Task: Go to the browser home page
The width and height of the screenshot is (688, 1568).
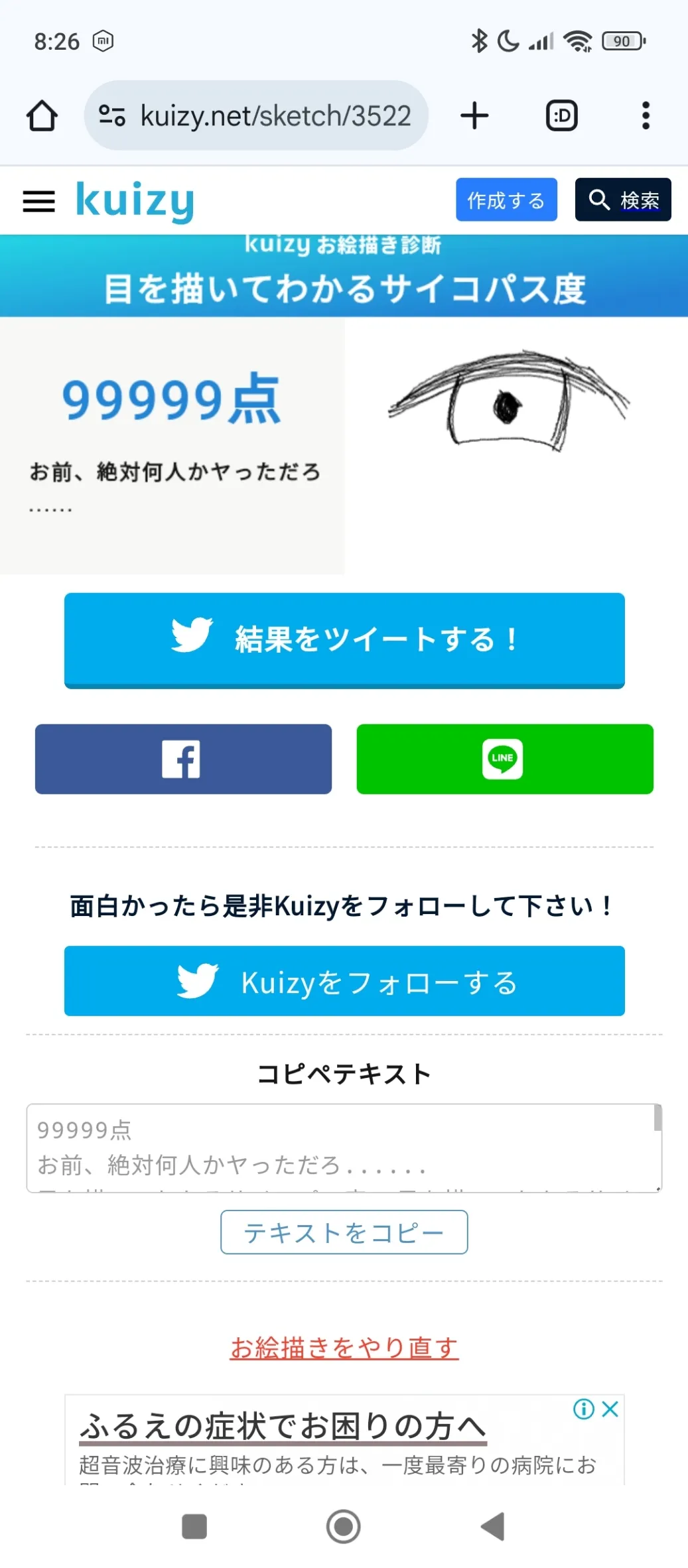Action: pyautogui.click(x=42, y=115)
